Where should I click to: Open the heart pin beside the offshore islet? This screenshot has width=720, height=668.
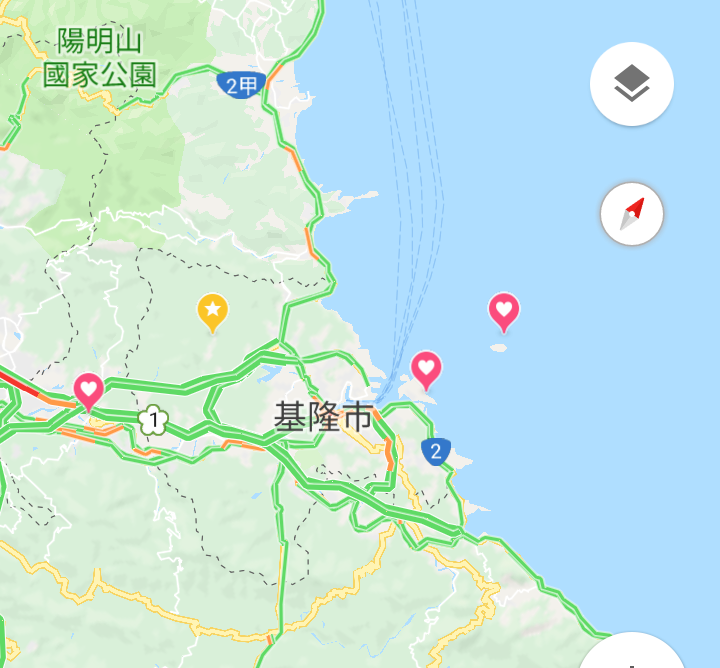pos(504,311)
